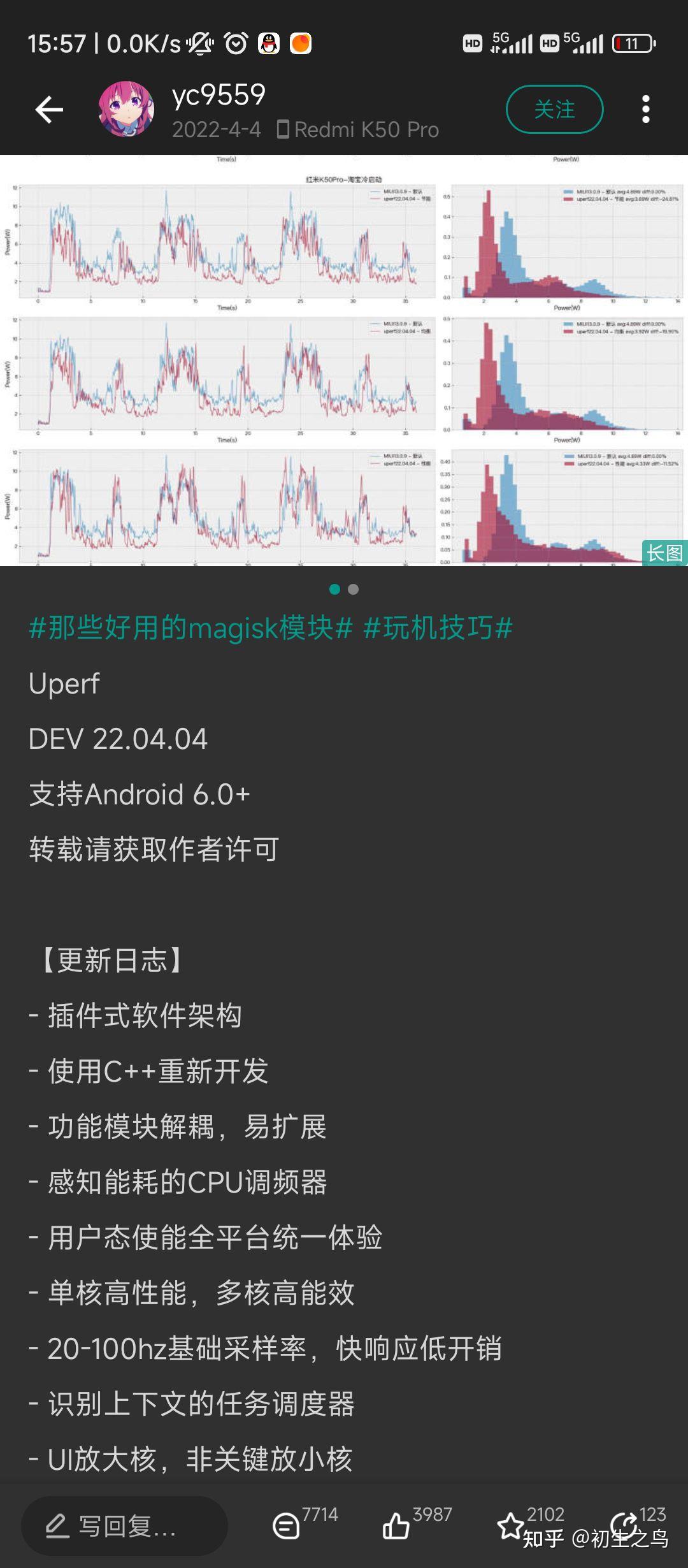This screenshot has height=1568, width=688.
Task: Open the three-dot overflow menu
Action: [645, 109]
